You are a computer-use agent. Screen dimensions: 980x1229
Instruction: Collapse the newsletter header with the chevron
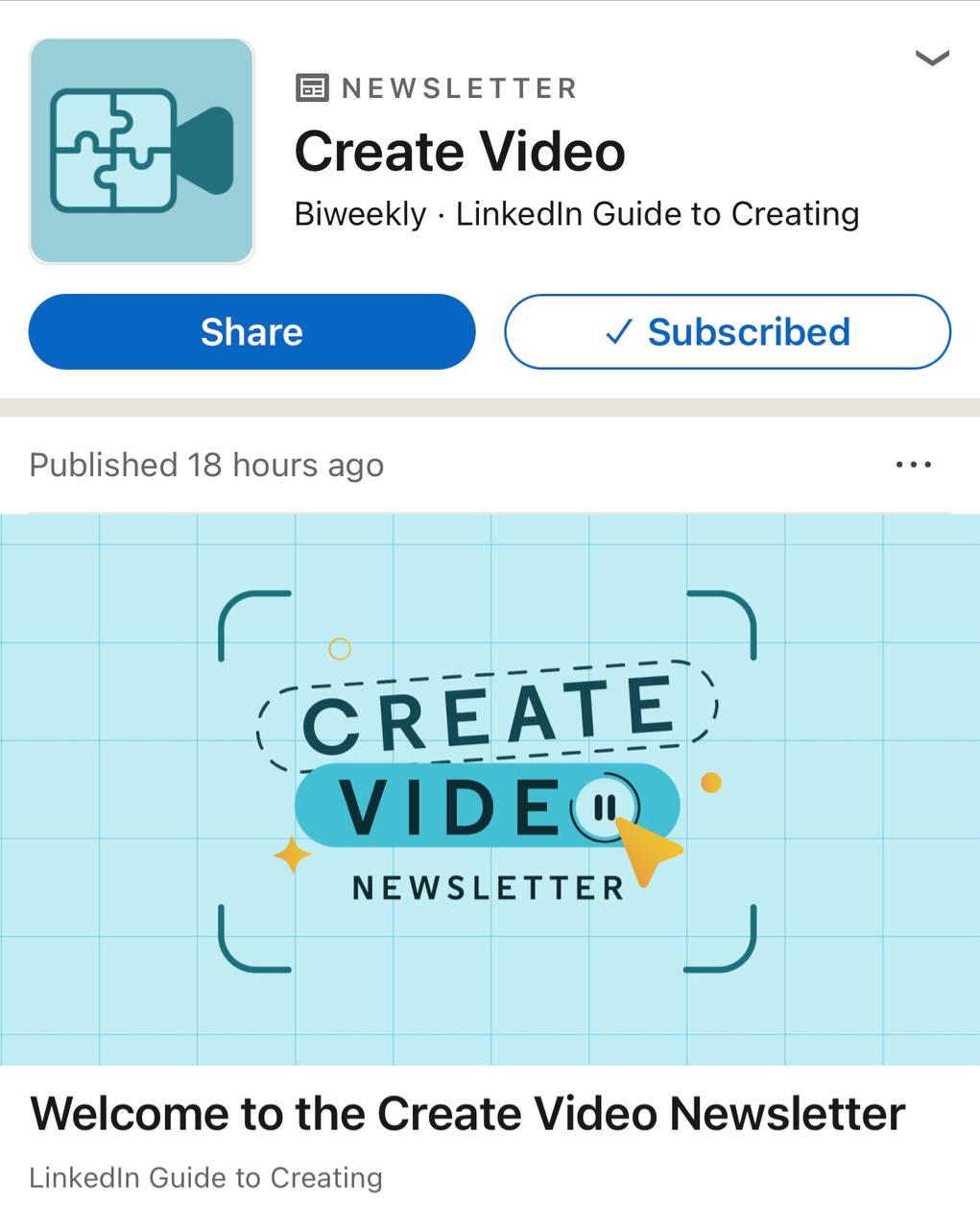(931, 60)
